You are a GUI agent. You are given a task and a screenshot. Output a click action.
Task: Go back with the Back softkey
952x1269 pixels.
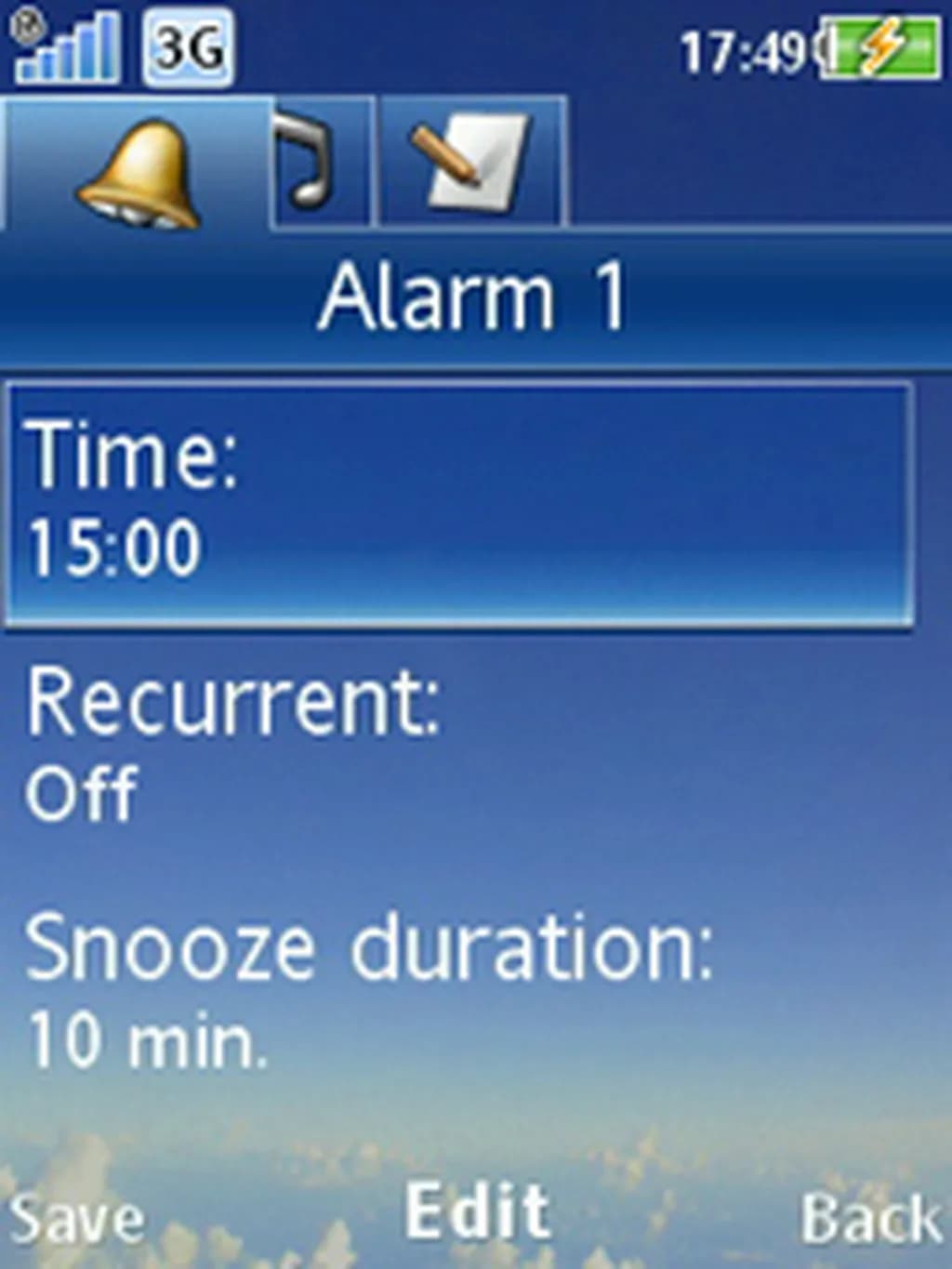870,1218
